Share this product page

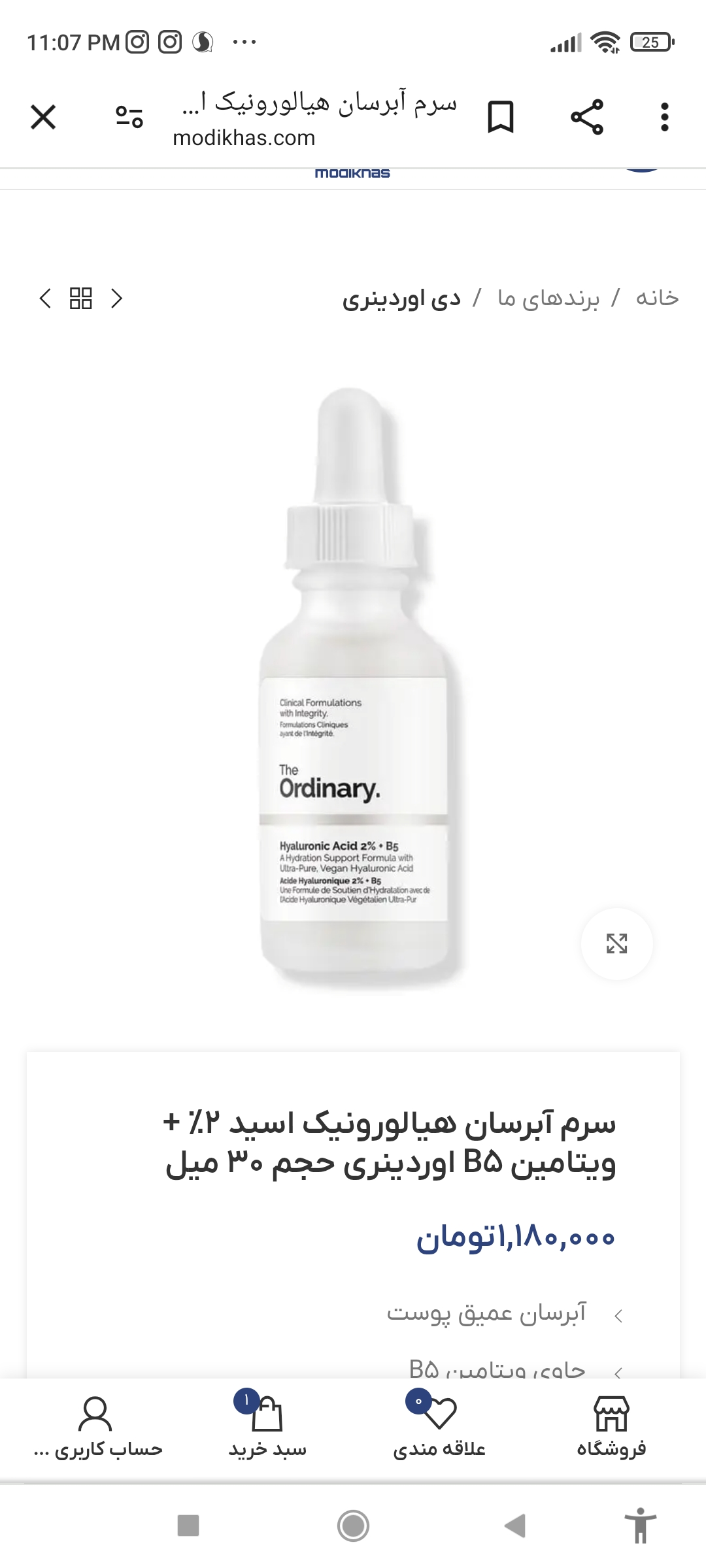pos(586,118)
